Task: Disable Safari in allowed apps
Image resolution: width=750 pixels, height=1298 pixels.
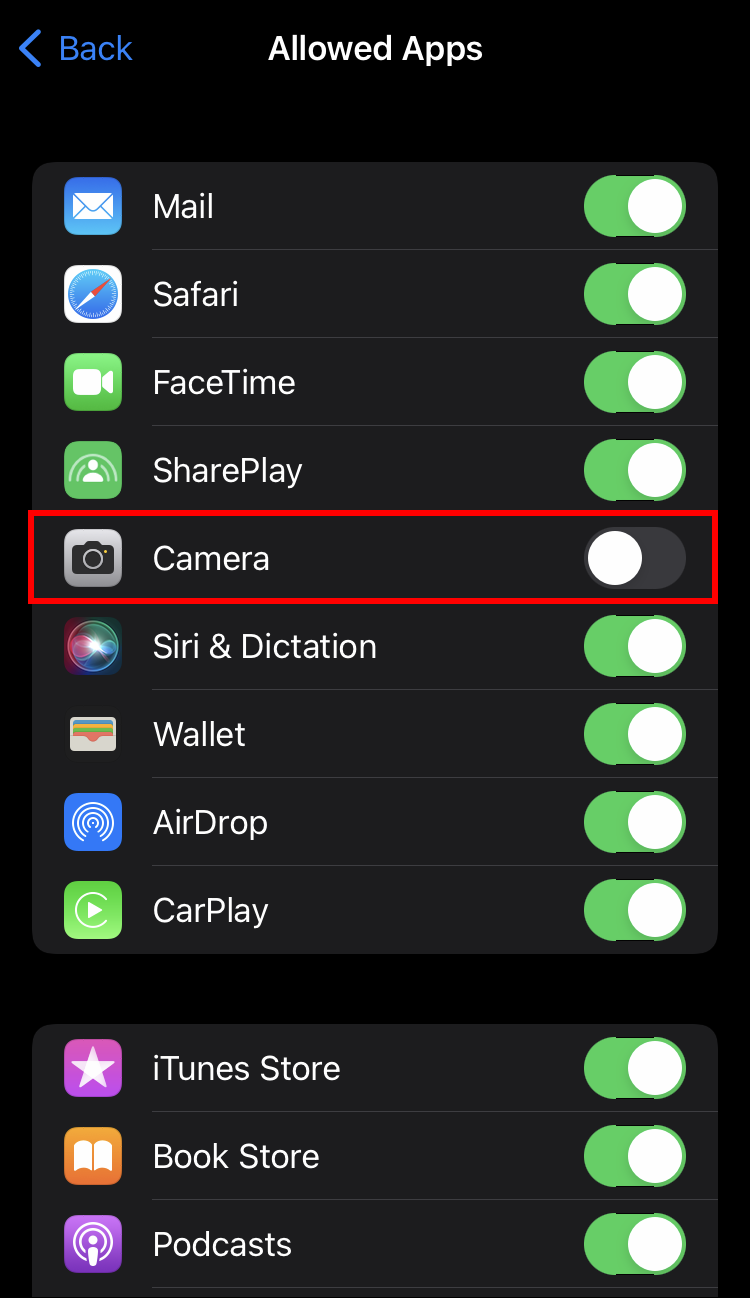Action: [x=634, y=295]
